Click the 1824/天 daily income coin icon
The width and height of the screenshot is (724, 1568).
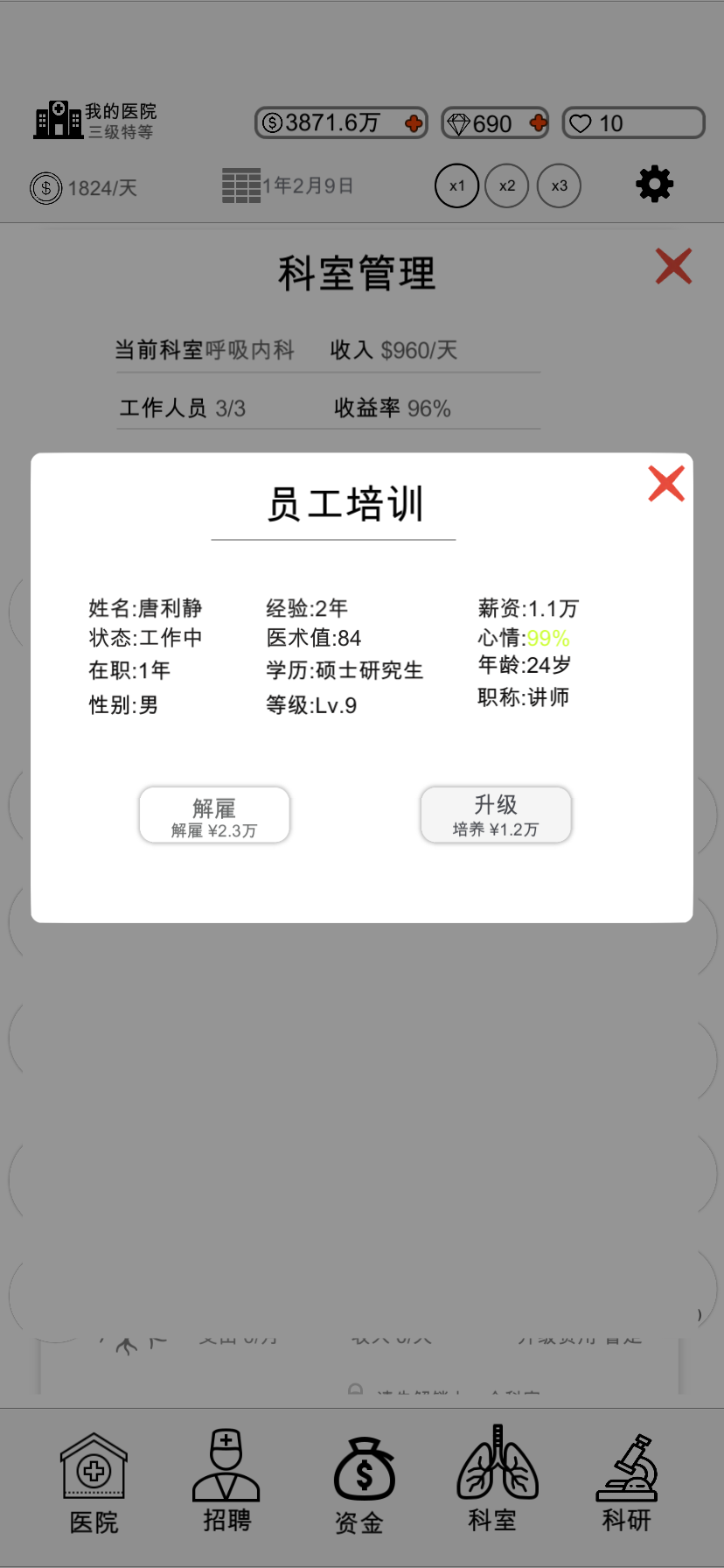pyautogui.click(x=46, y=187)
